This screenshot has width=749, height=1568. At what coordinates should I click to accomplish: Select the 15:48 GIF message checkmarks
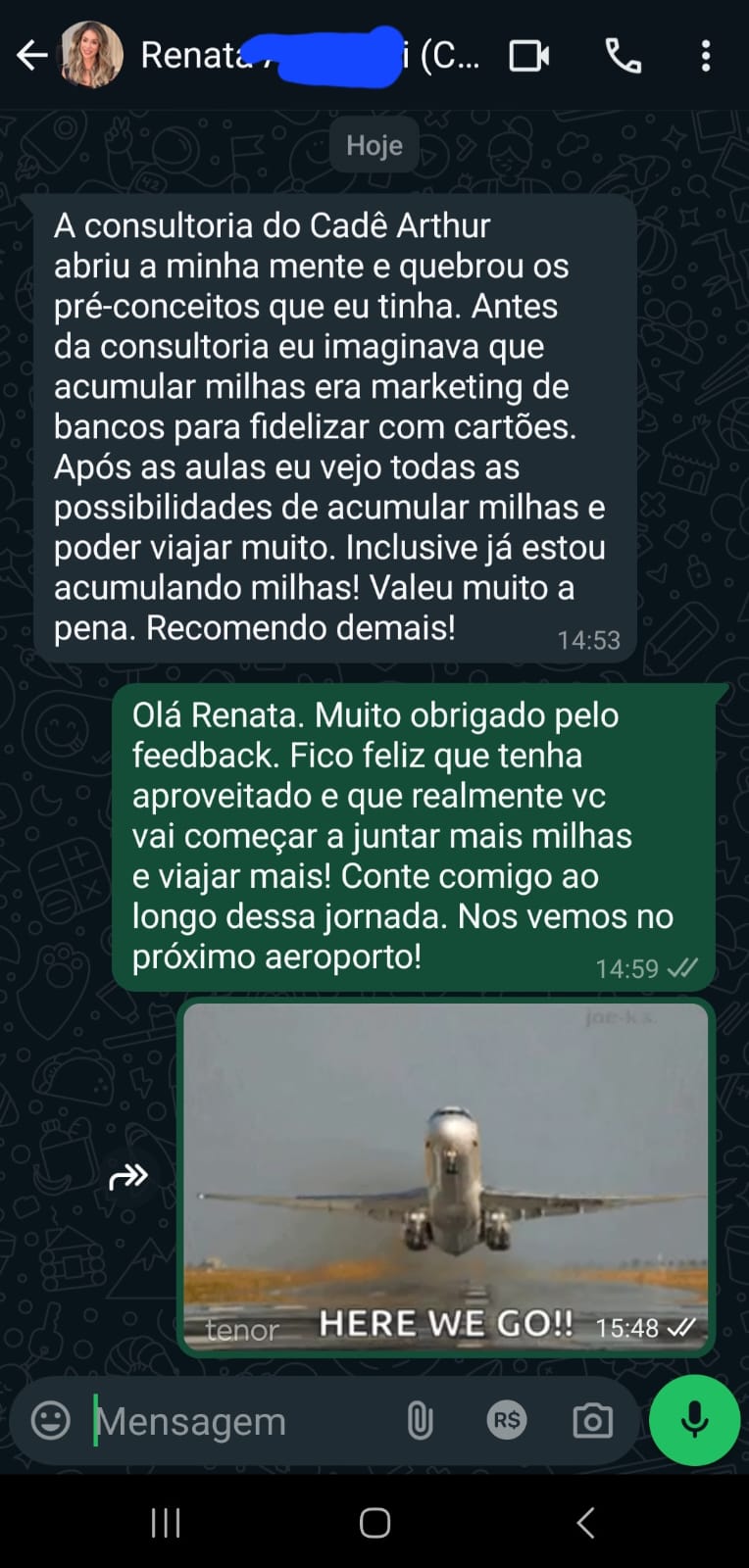pyautogui.click(x=678, y=1328)
